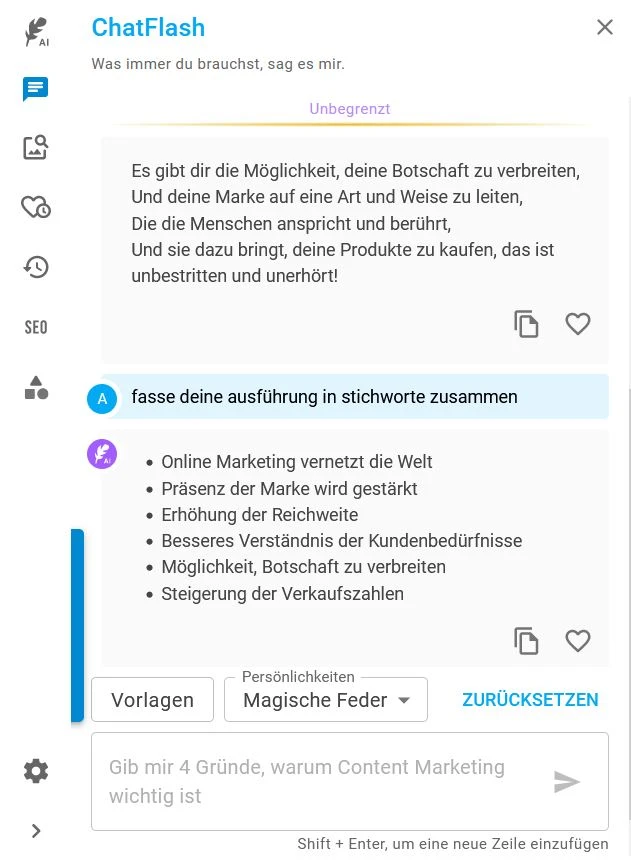
Task: Open the chat section in sidebar
Action: [36, 89]
